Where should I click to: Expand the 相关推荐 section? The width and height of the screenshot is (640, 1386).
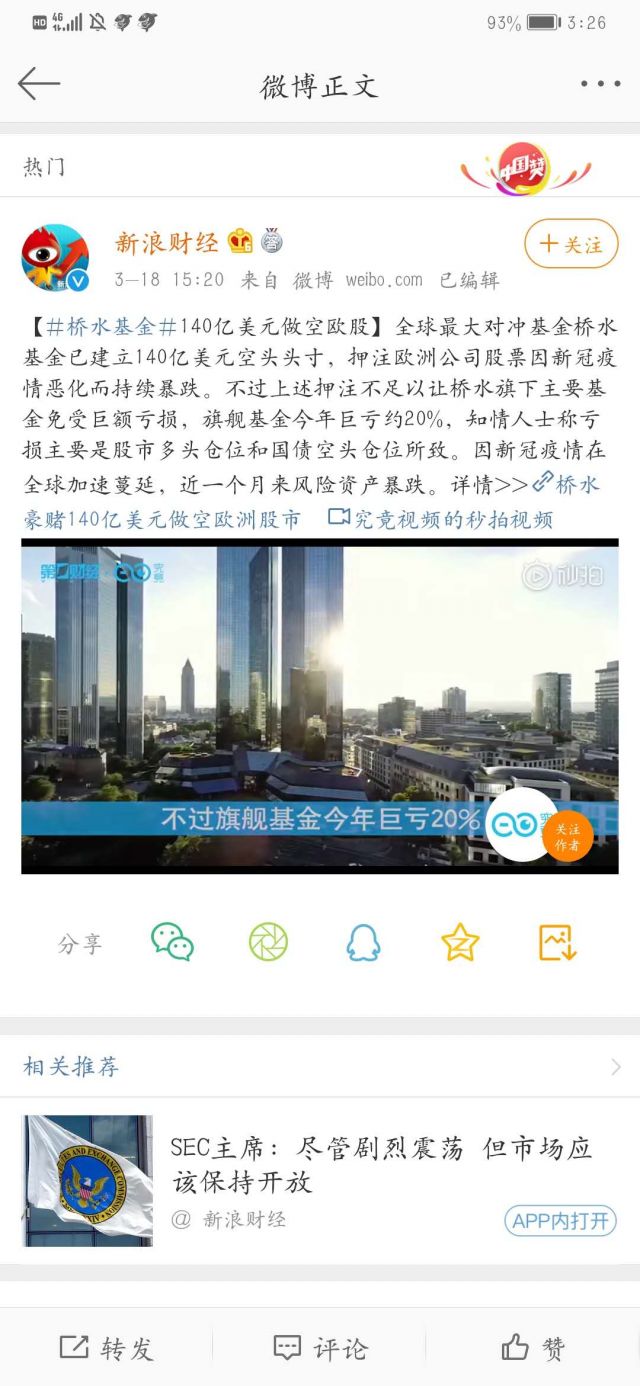[320, 1066]
